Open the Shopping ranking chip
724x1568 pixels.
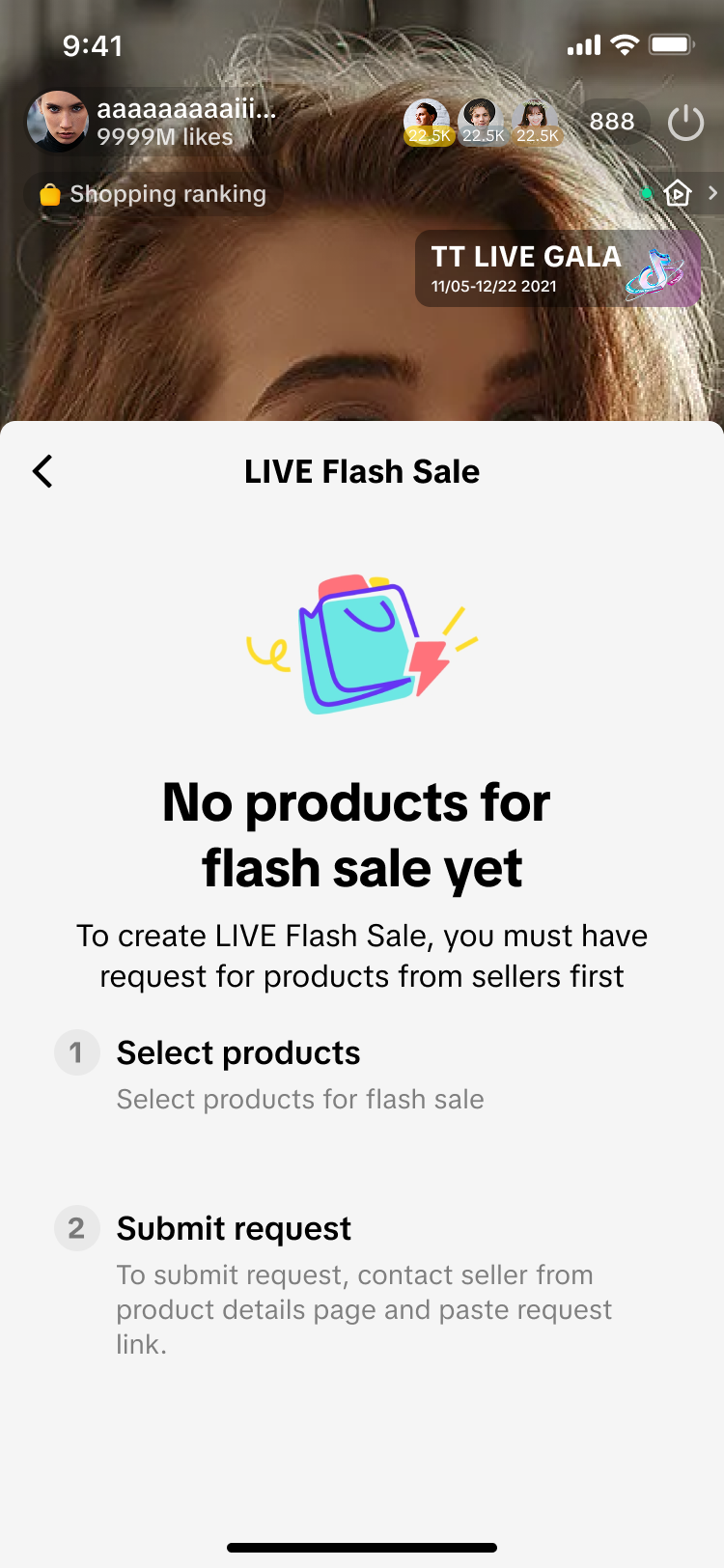coord(153,194)
